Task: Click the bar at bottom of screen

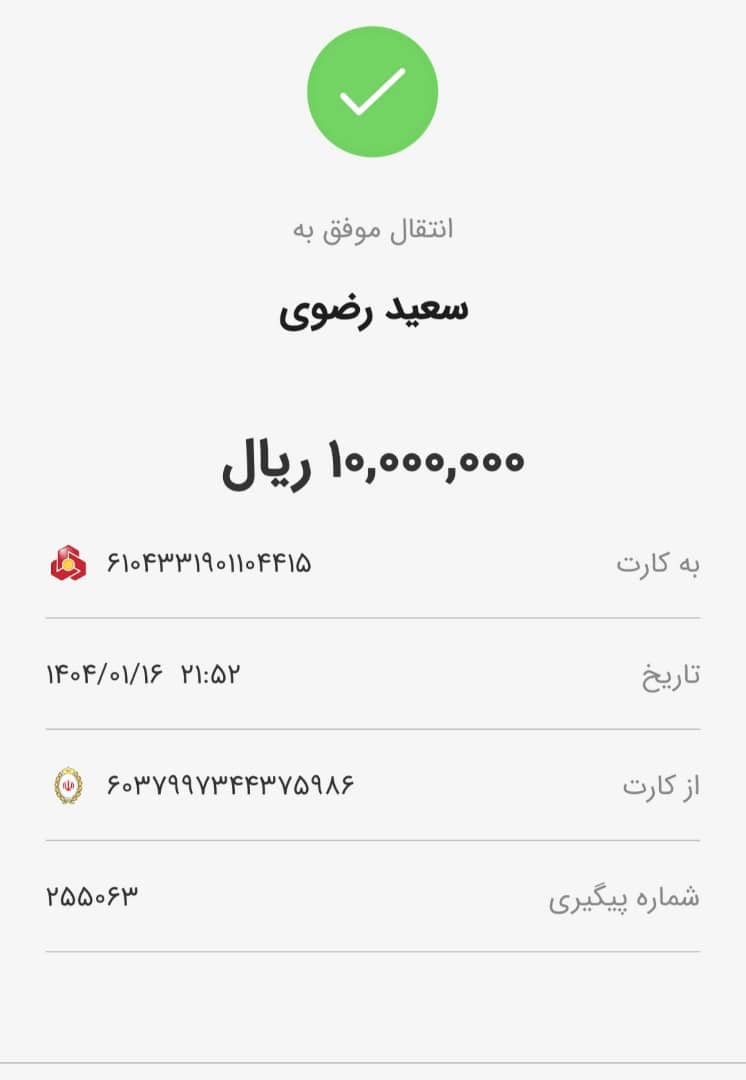Action: pos(372,1070)
